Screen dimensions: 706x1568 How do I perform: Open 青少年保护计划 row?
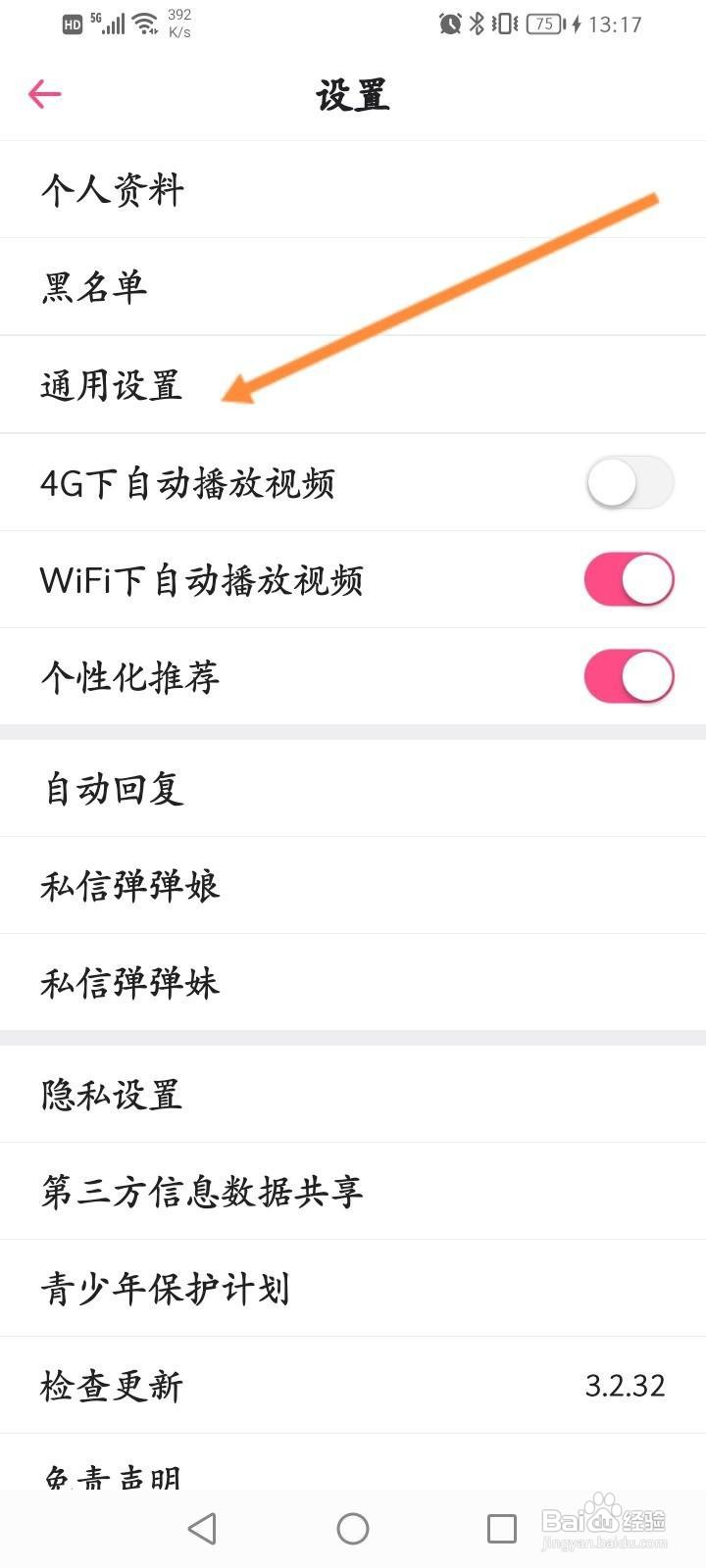click(353, 1288)
